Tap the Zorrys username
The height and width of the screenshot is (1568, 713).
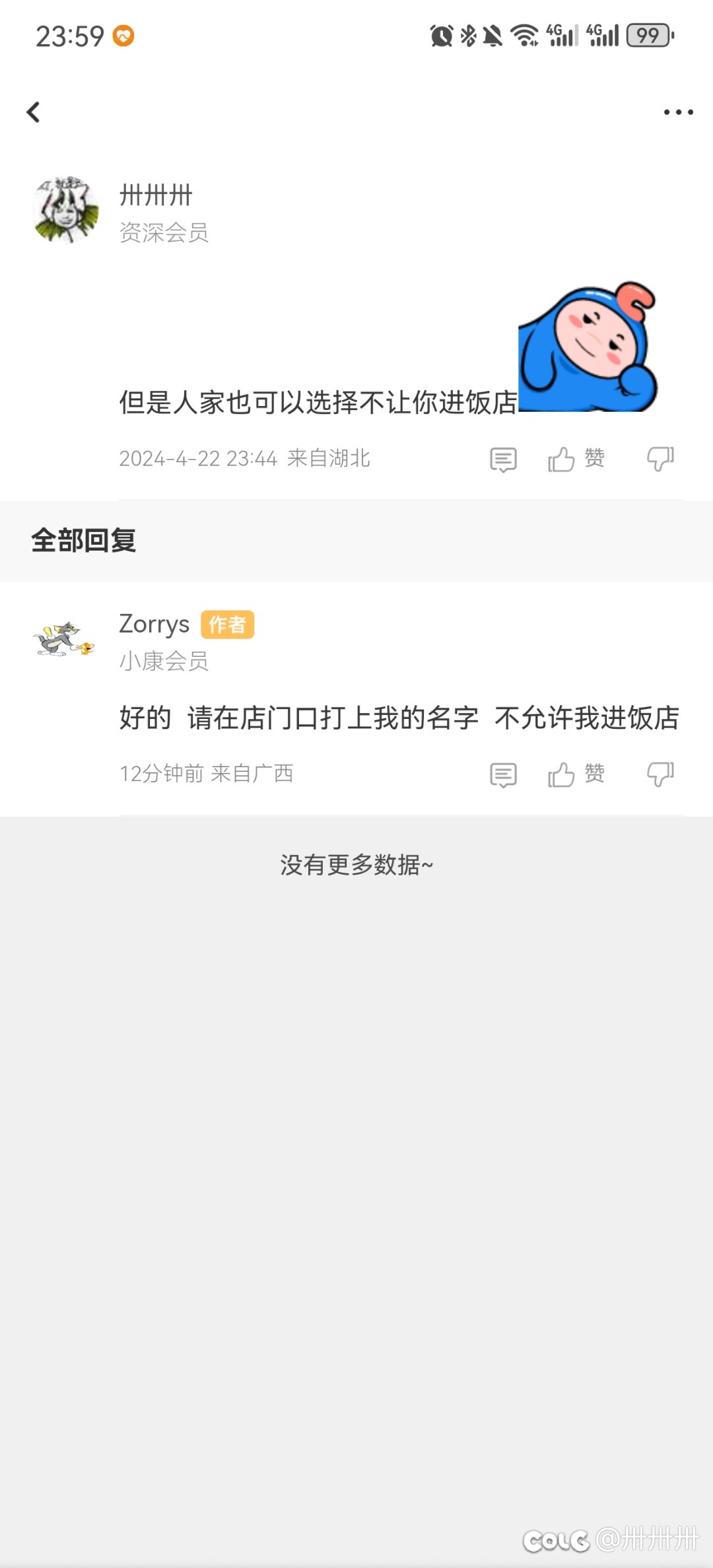[154, 625]
